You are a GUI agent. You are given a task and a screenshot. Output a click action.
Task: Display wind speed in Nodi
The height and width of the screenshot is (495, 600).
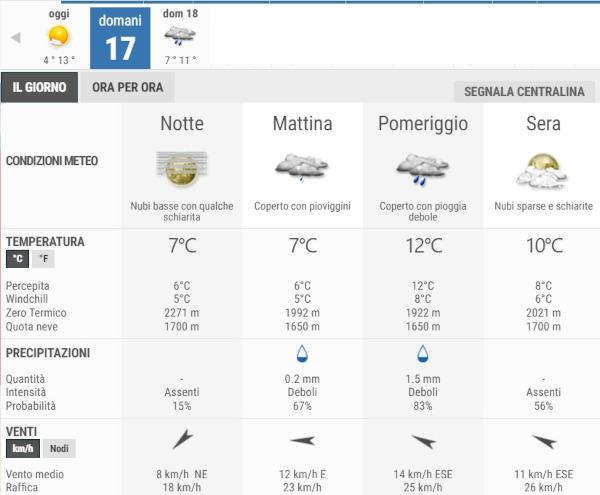(x=61, y=449)
